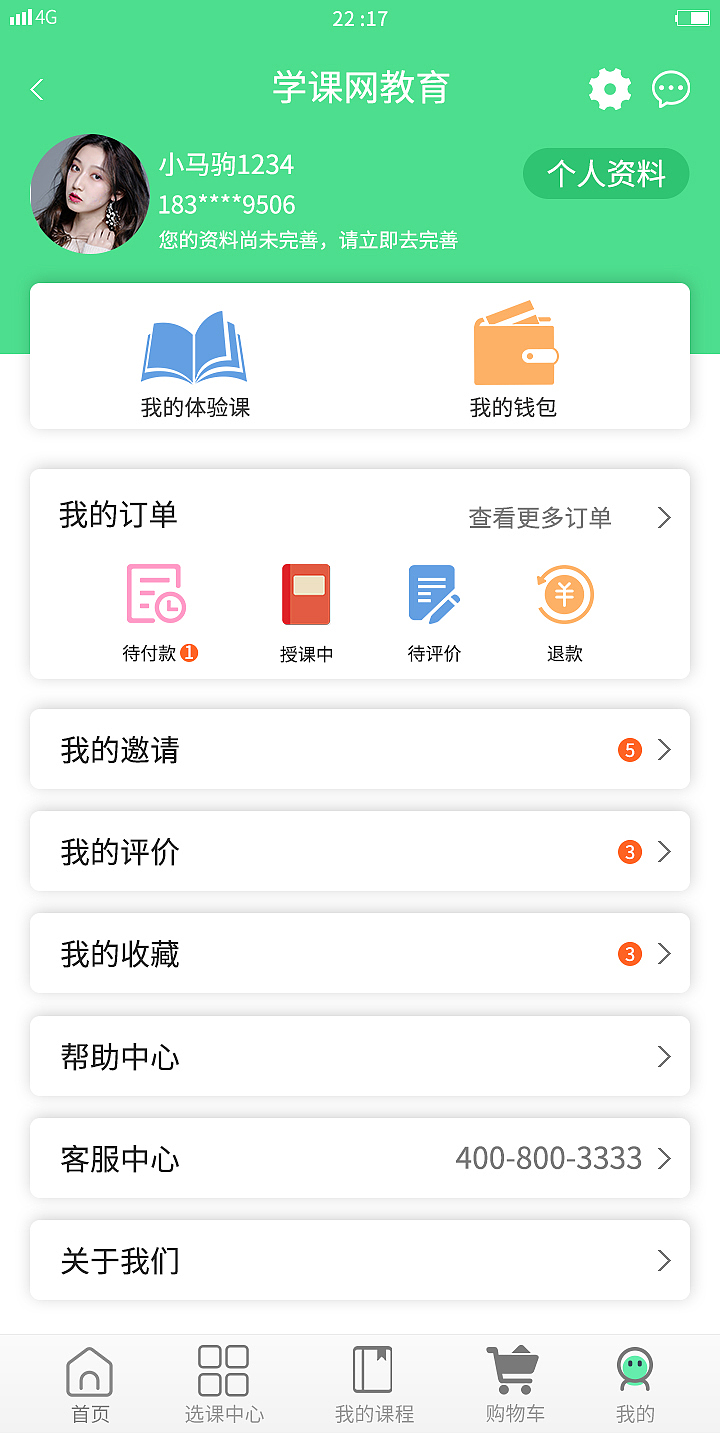Screen dimensions: 720x1445
Task: Expand 帮助中心 help center row
Action: [x=360, y=1056]
